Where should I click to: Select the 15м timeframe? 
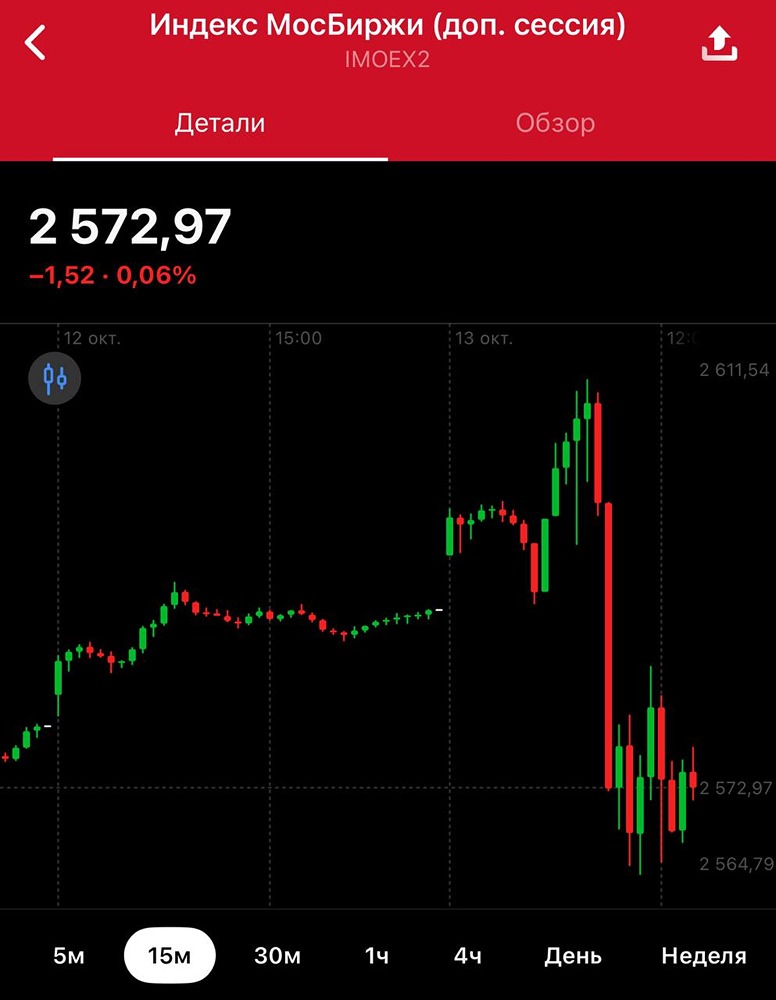(169, 956)
